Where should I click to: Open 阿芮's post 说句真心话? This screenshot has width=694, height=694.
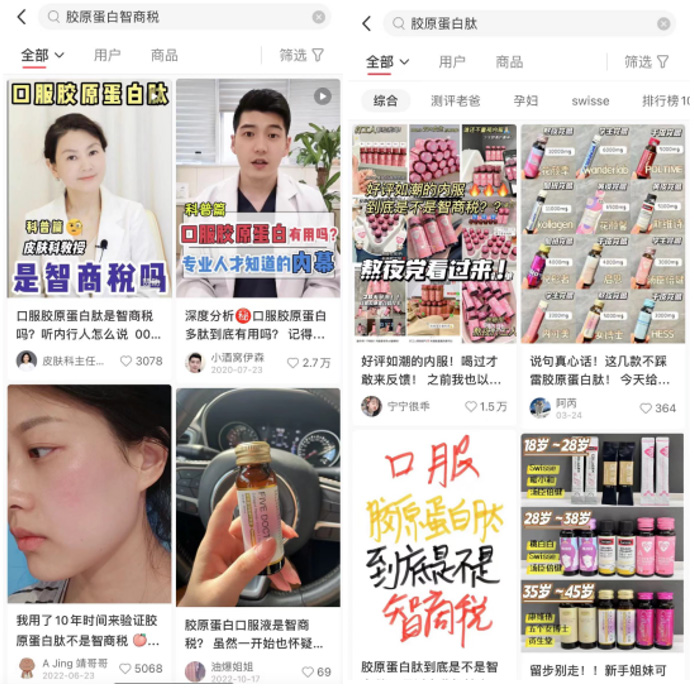click(x=602, y=235)
